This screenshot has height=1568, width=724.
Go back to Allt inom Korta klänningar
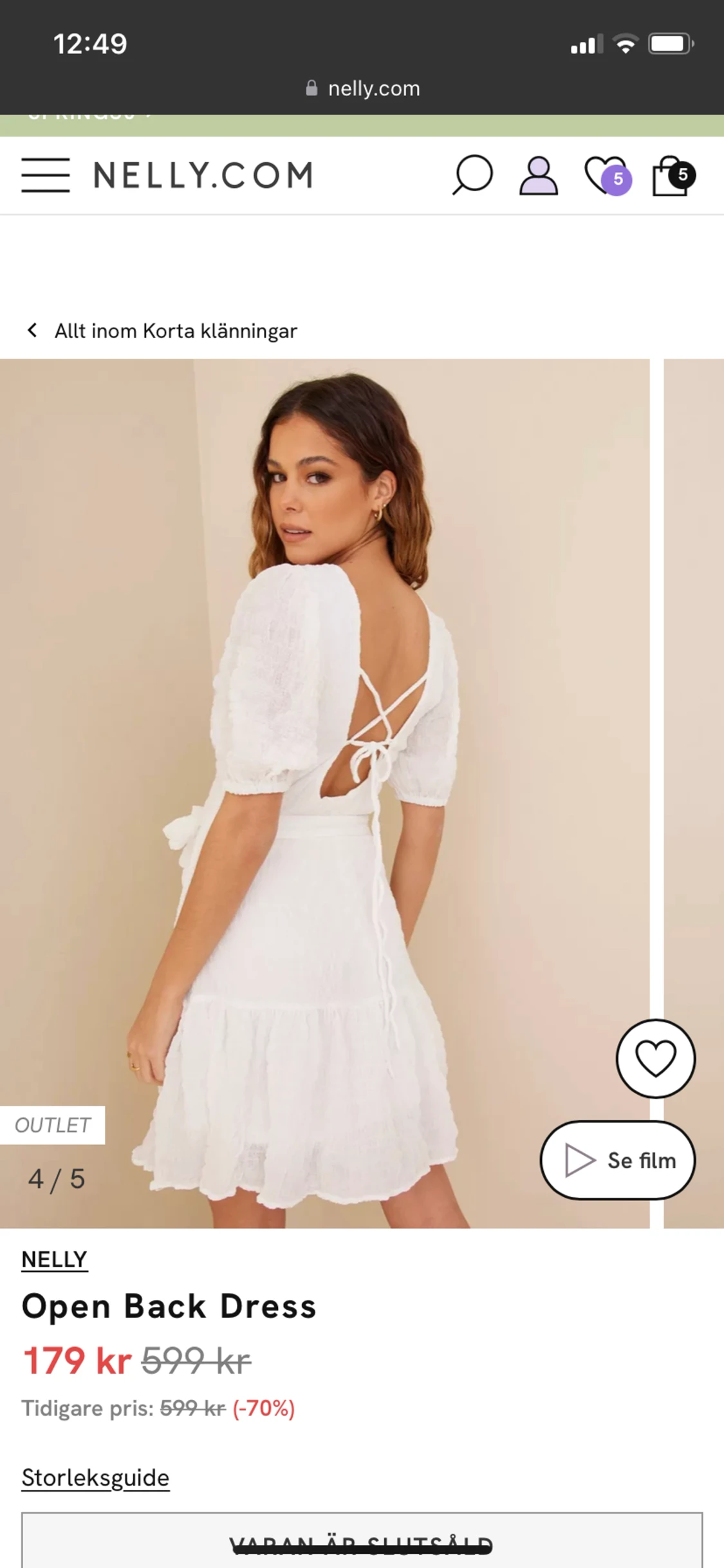[x=162, y=331]
